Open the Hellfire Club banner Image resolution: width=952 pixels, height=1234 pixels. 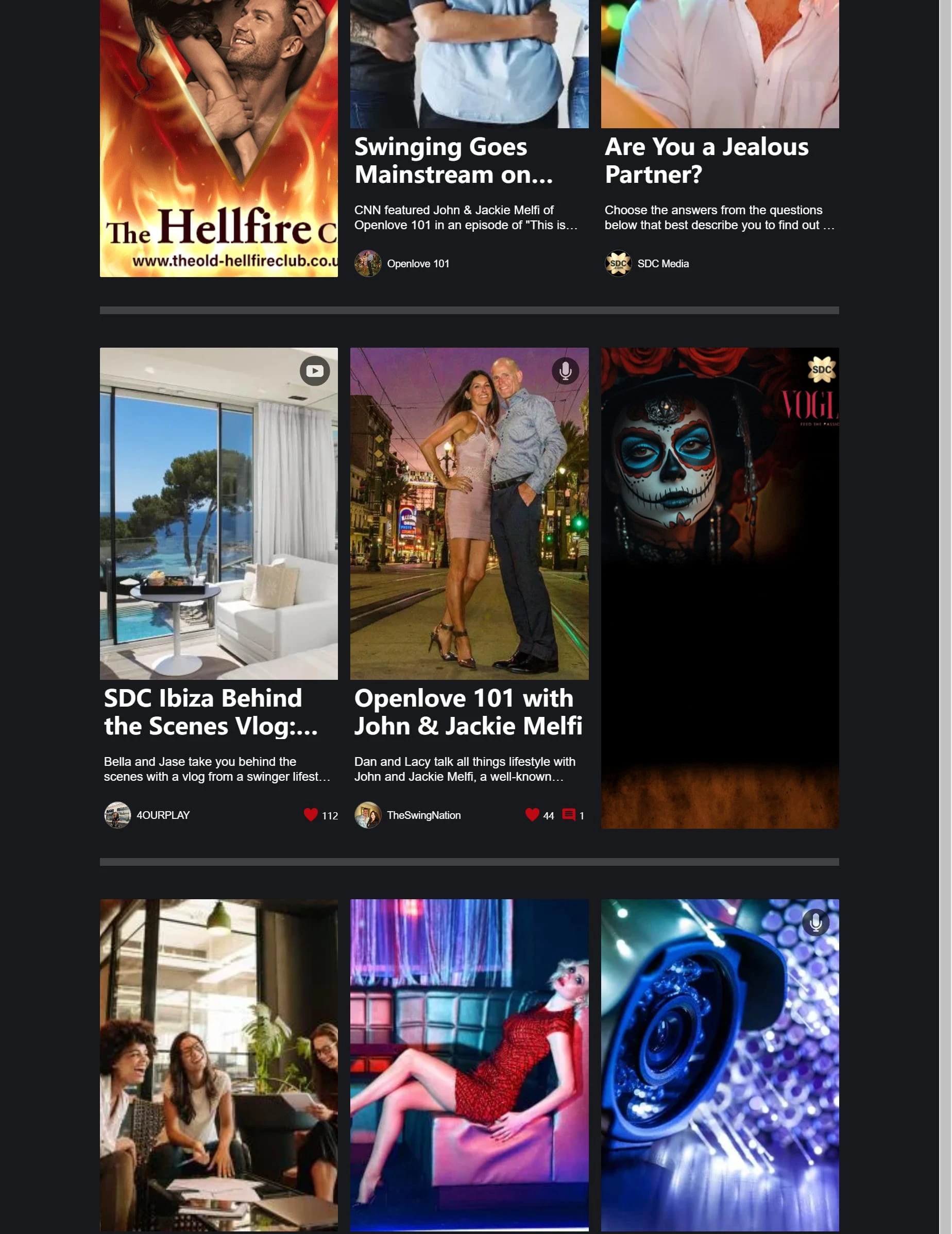218,139
